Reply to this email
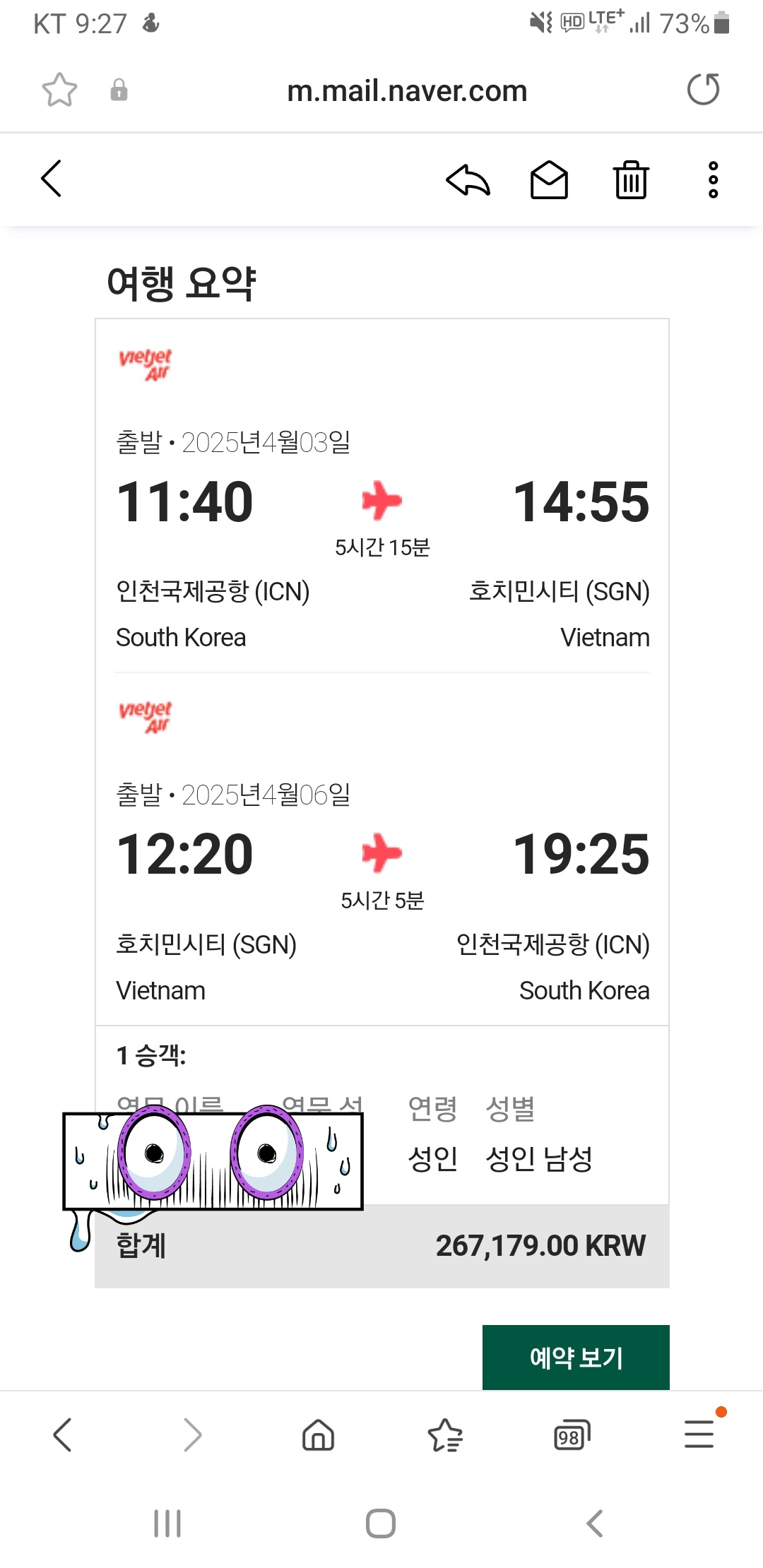Image resolution: width=763 pixels, height=1568 pixels. click(468, 179)
